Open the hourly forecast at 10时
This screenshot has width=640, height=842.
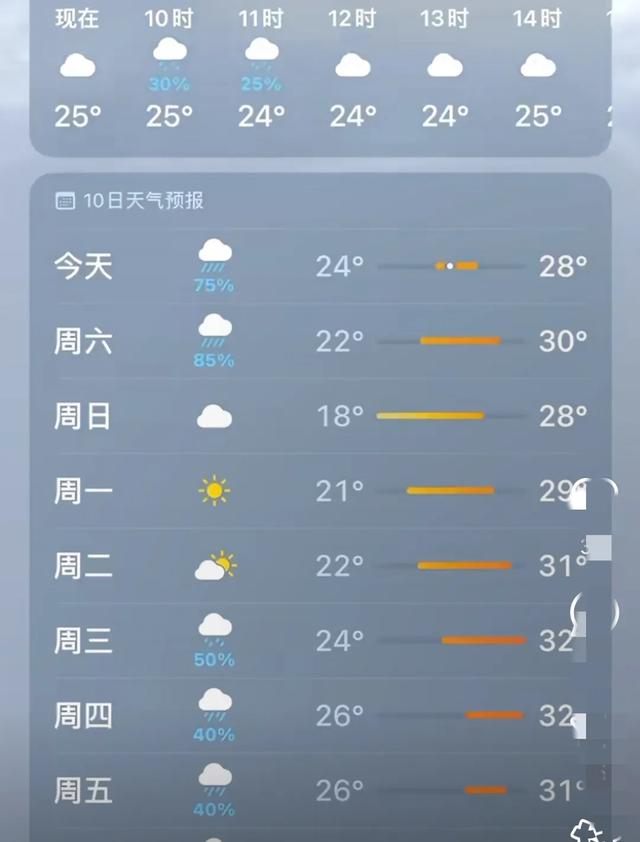coord(169,68)
